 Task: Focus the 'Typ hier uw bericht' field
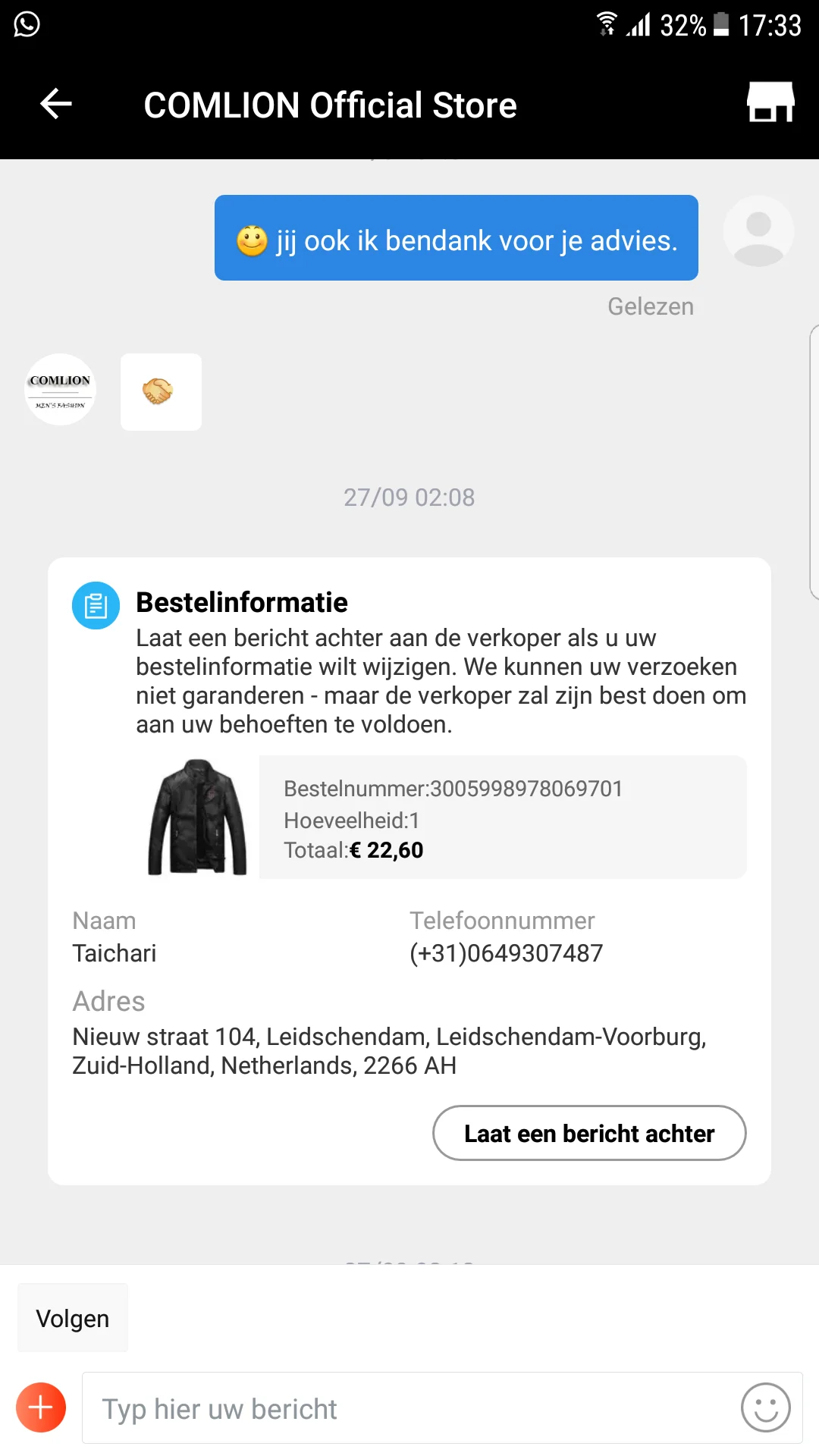pyautogui.click(x=409, y=1408)
